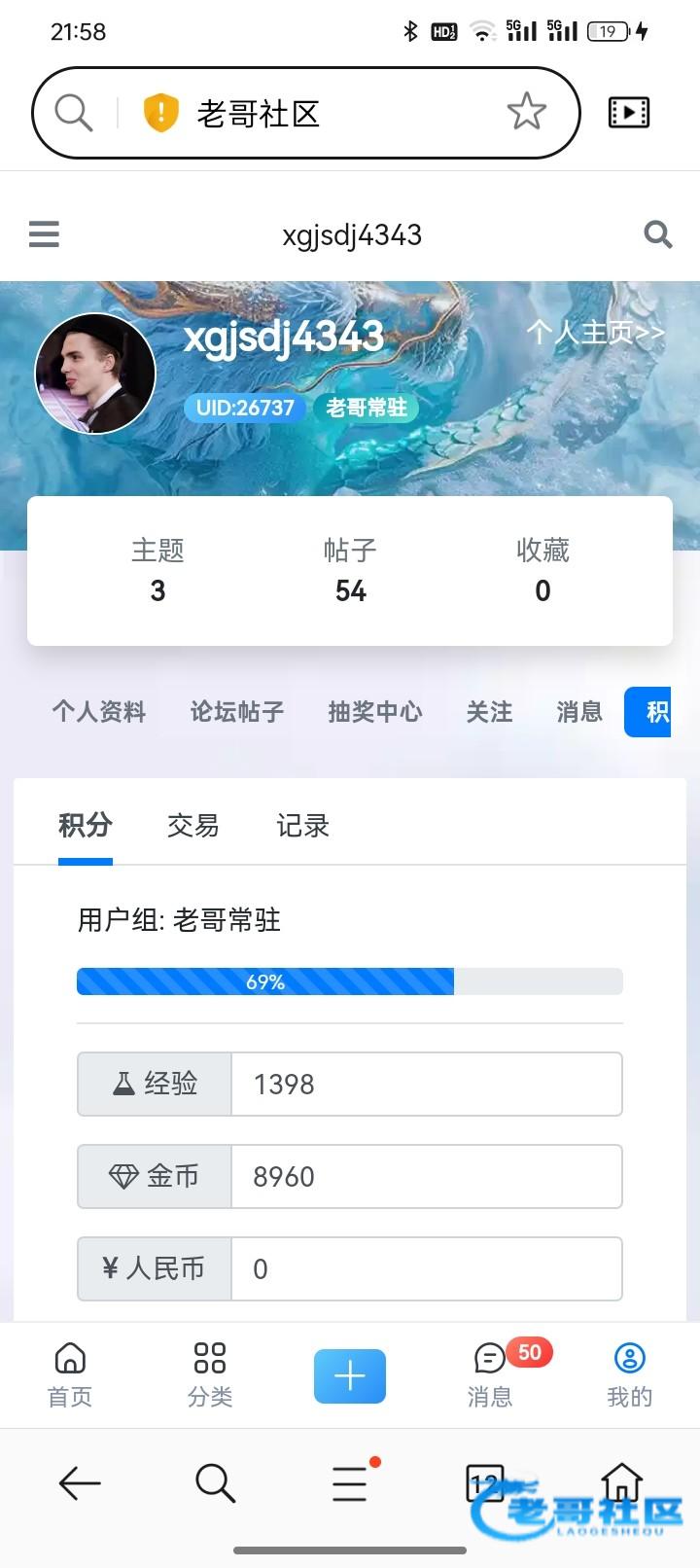Screen dimensions: 700x1568
Task: Open 消息 with 50 badge in bottom bar
Action: [491, 1374]
